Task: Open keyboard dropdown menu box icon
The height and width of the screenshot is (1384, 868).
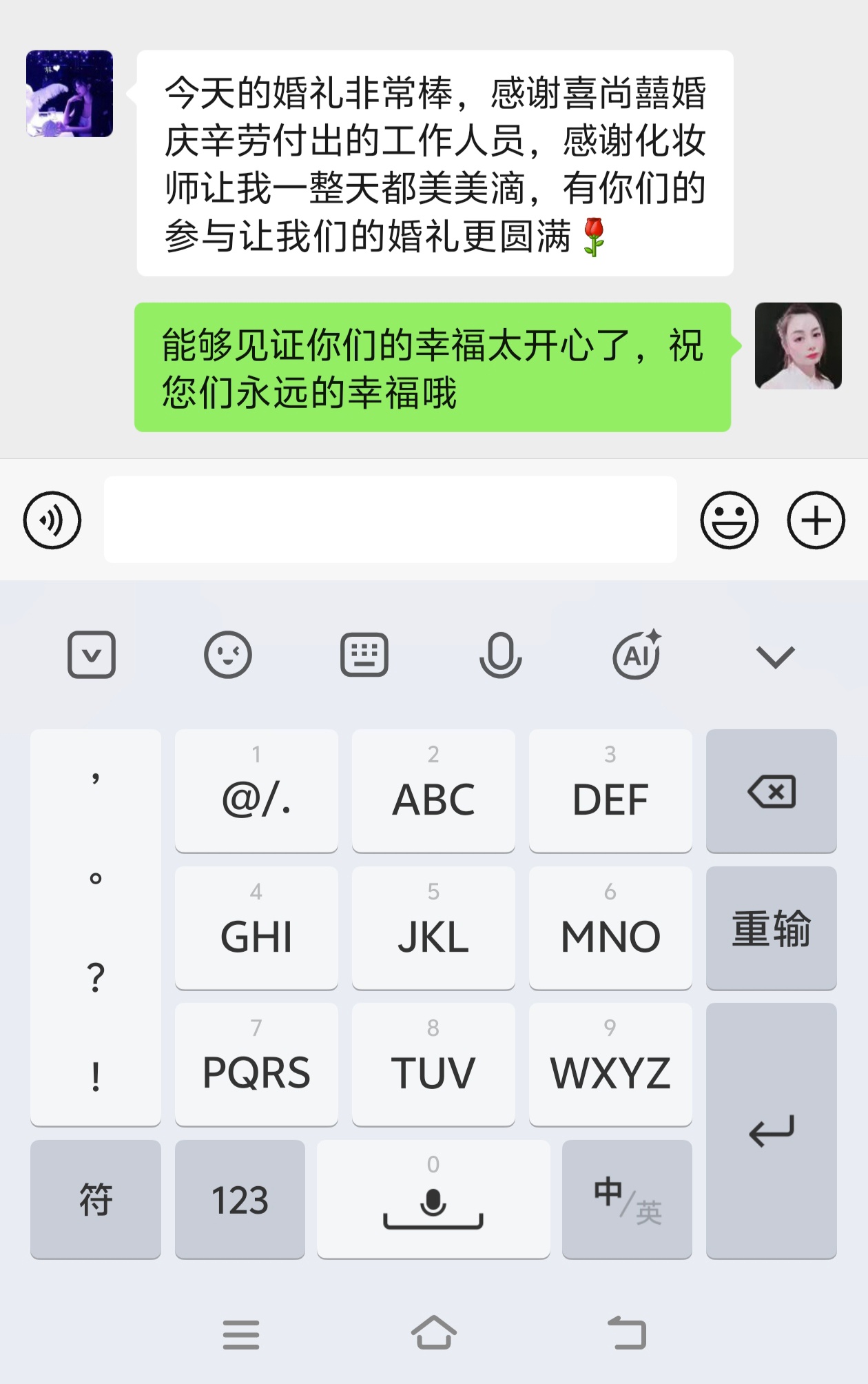Action: pyautogui.click(x=92, y=655)
